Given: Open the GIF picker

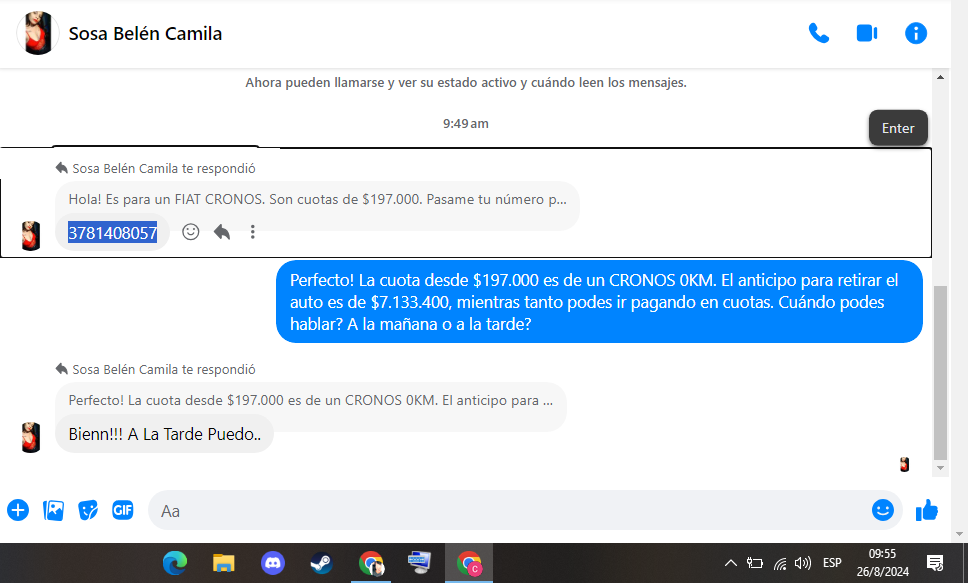Looking at the screenshot, I should 122,510.
